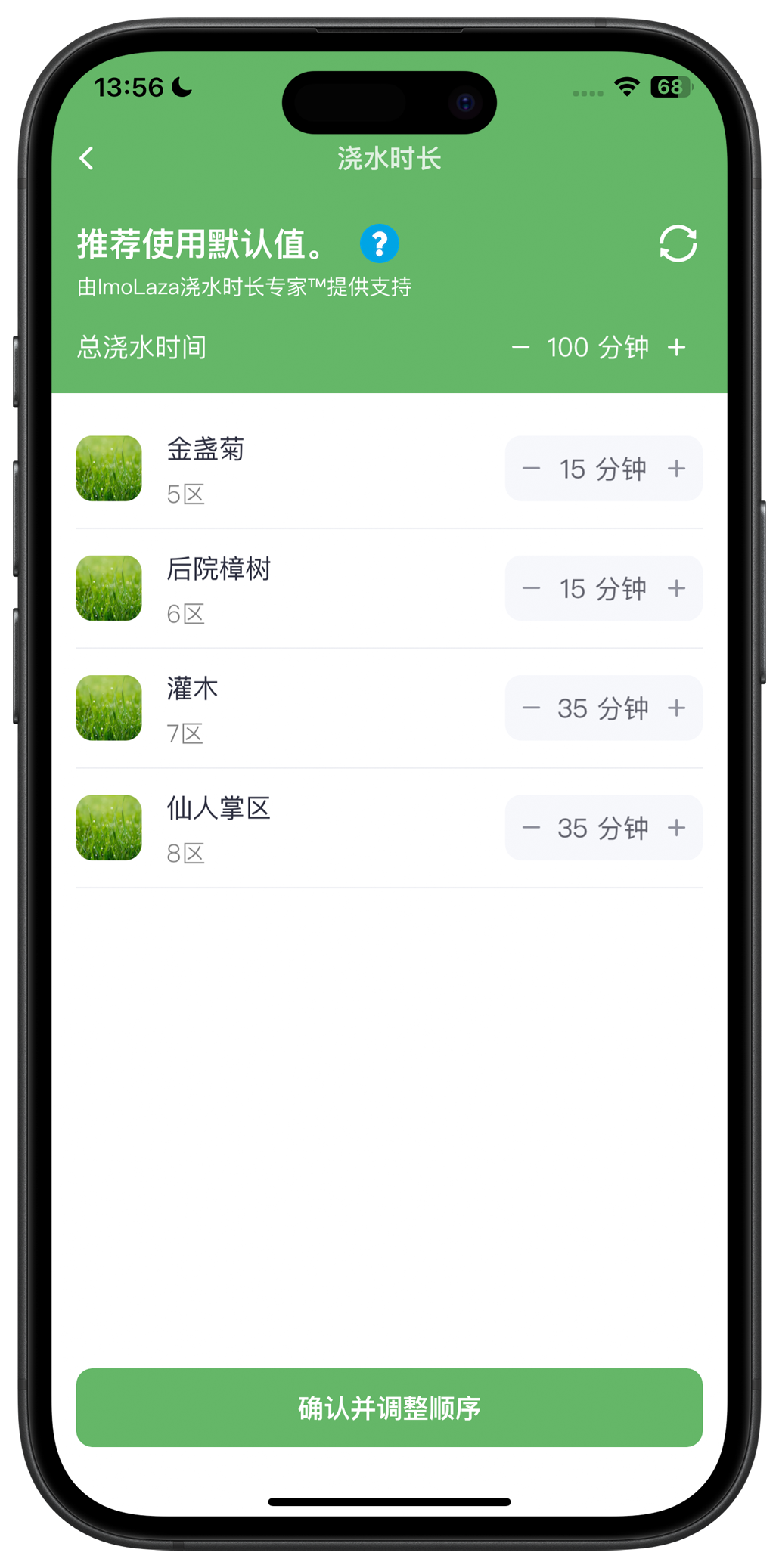
Task: Tap 确认并调整顺序 button
Action: (389, 1408)
